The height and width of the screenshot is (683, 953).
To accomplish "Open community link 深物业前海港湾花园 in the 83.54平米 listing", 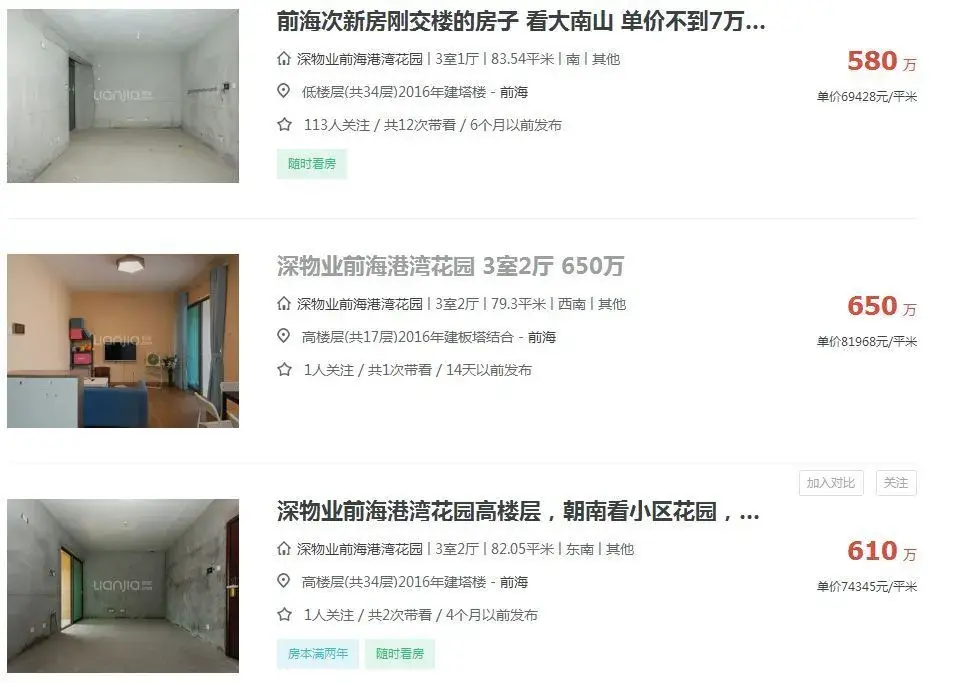I will coord(359,59).
